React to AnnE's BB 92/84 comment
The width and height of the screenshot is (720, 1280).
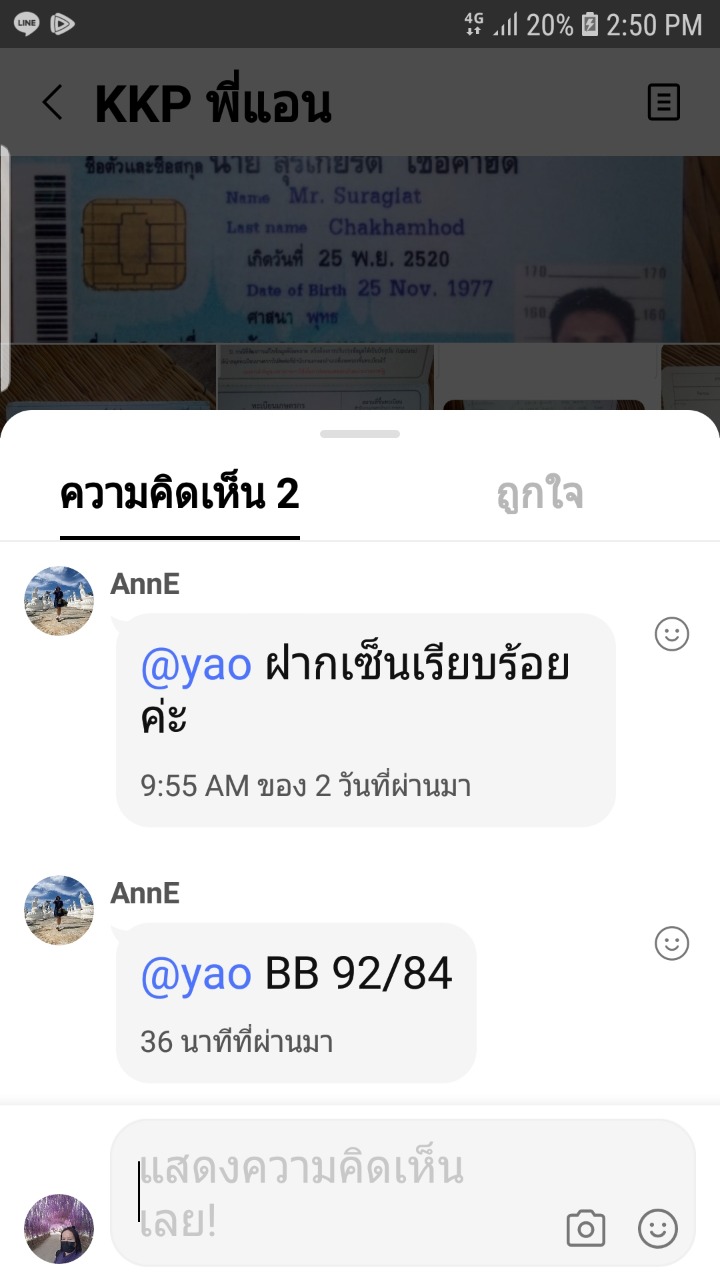(672, 943)
